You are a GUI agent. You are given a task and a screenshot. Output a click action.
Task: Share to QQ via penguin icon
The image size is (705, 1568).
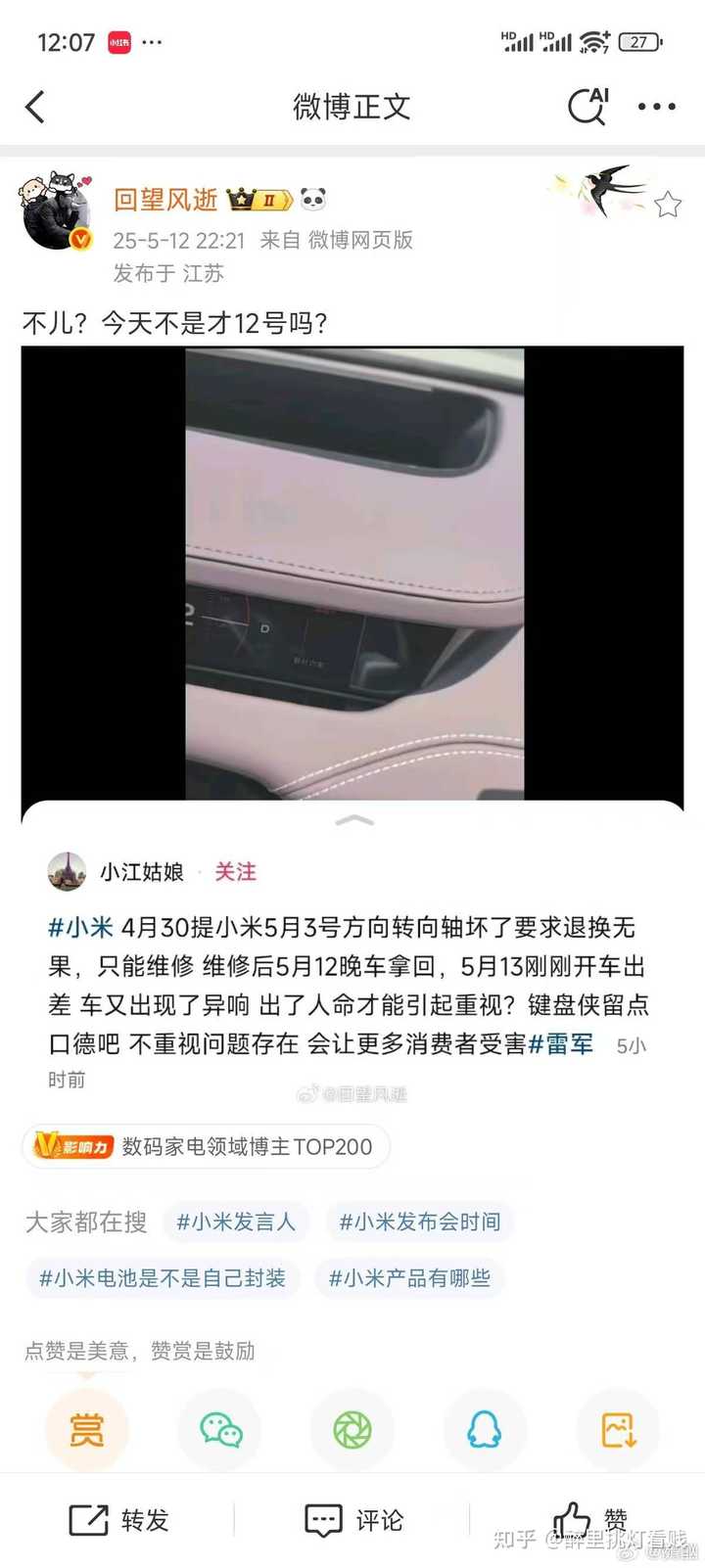(x=485, y=1430)
